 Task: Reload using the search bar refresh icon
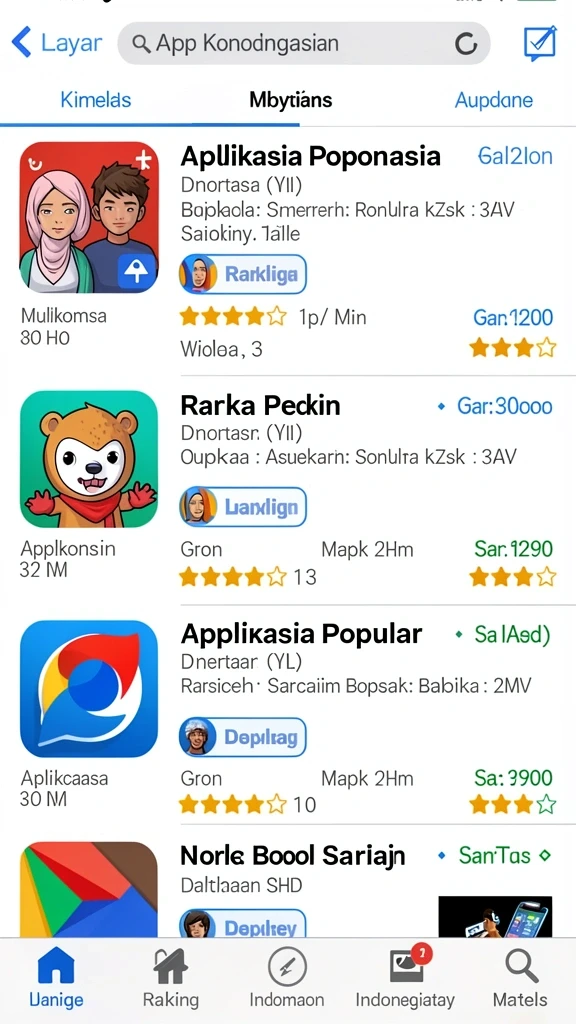click(465, 44)
